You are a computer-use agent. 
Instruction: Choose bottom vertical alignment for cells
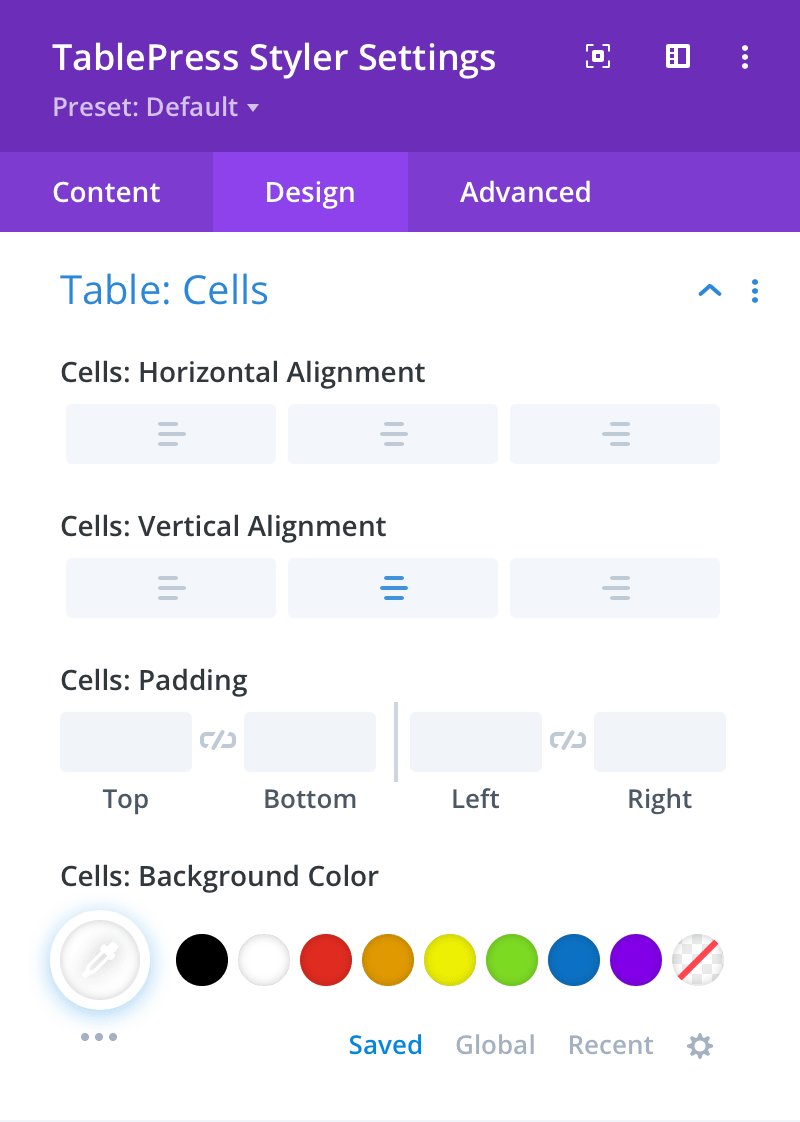(x=614, y=588)
